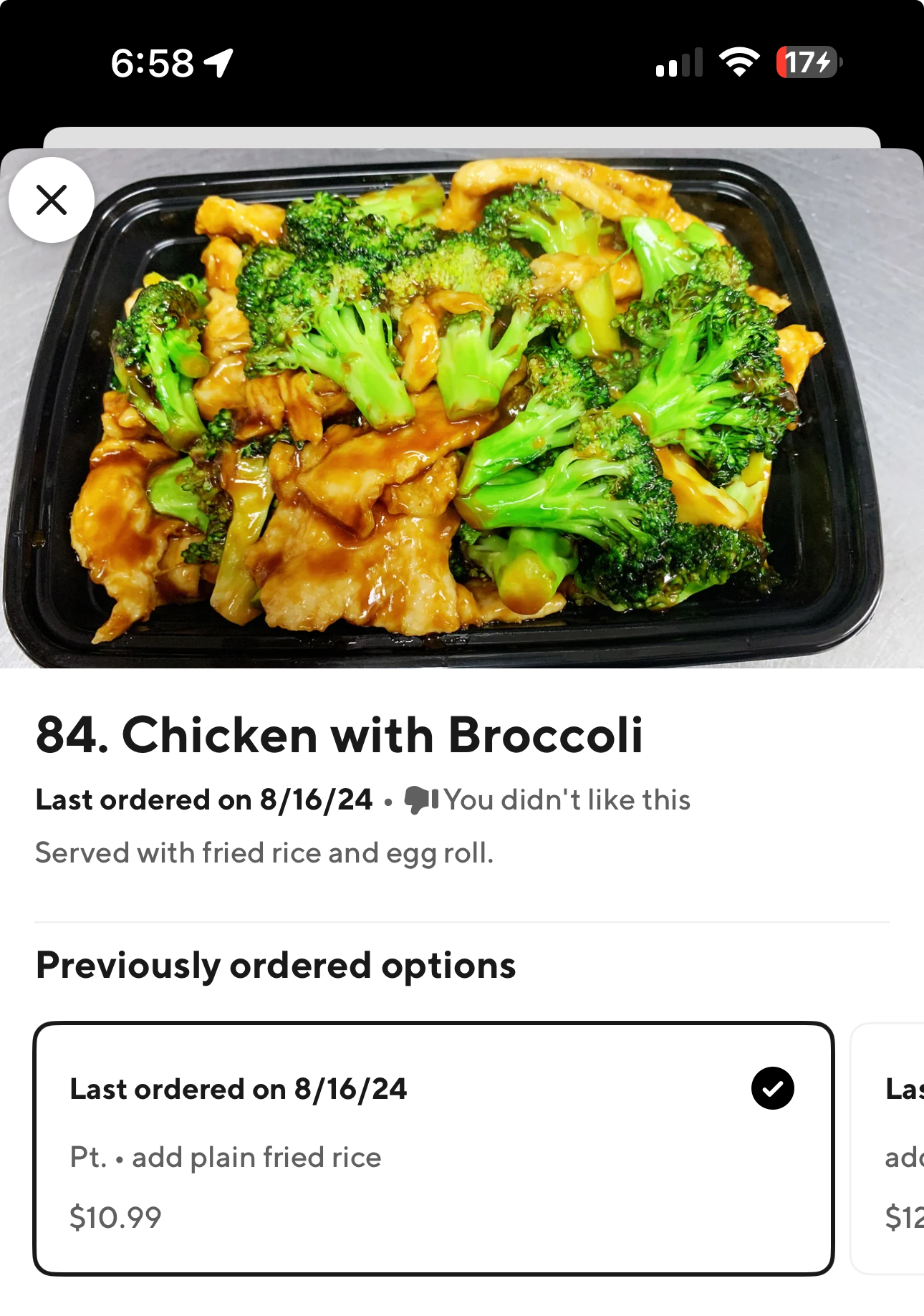This screenshot has width=924, height=1316.
Task: Select the option last ordered on 8/16/24
Action: point(433,1148)
